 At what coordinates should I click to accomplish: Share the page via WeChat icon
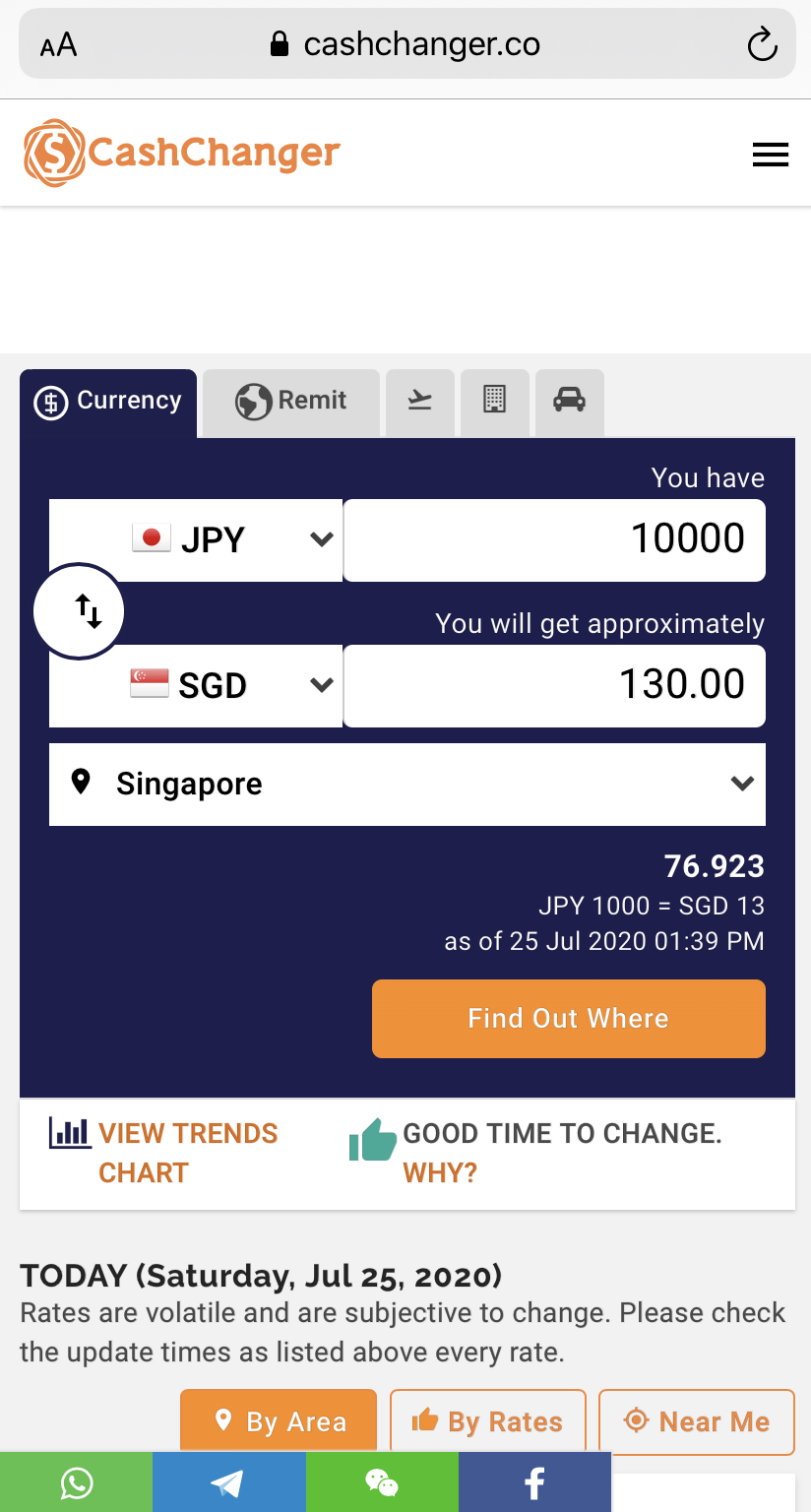coord(380,1481)
